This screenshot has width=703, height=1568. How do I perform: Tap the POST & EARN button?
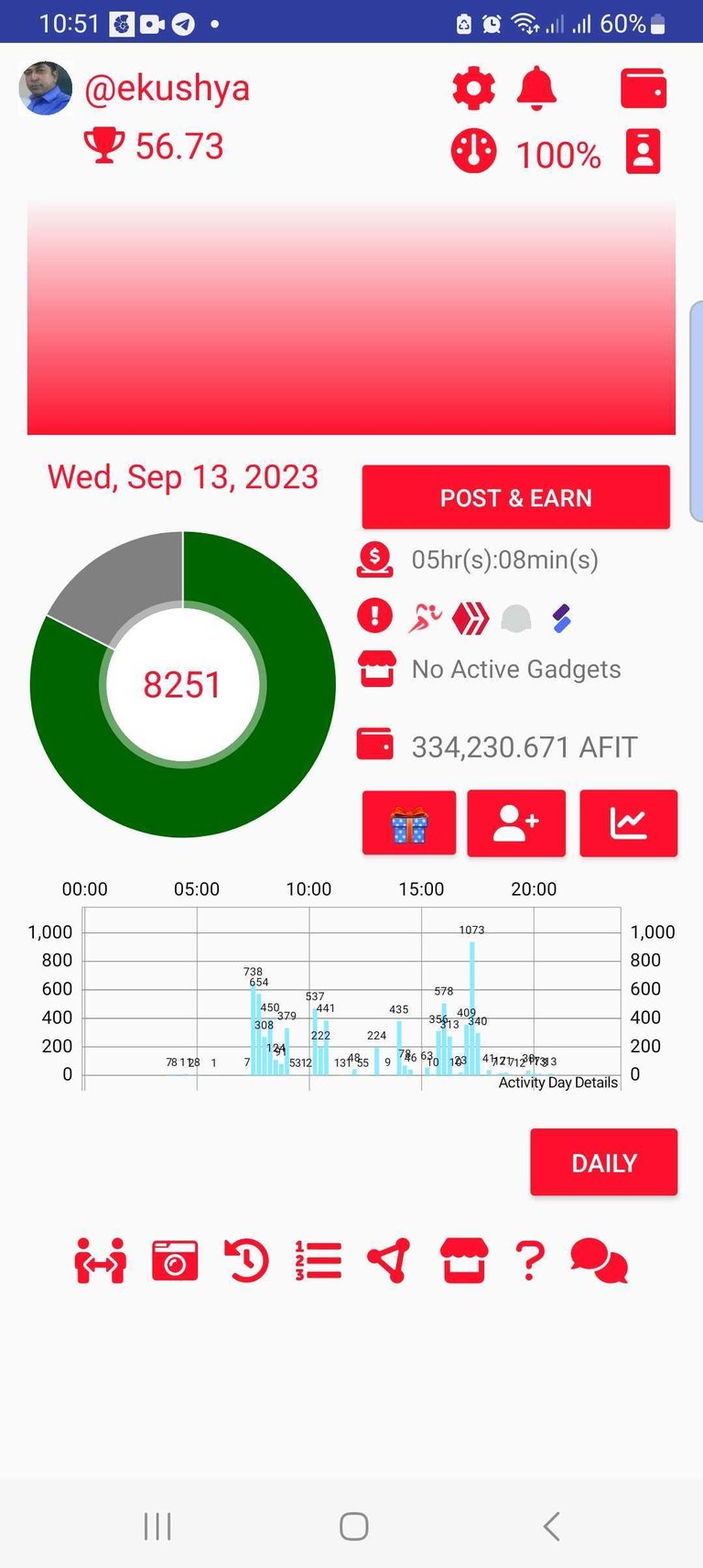click(x=515, y=497)
